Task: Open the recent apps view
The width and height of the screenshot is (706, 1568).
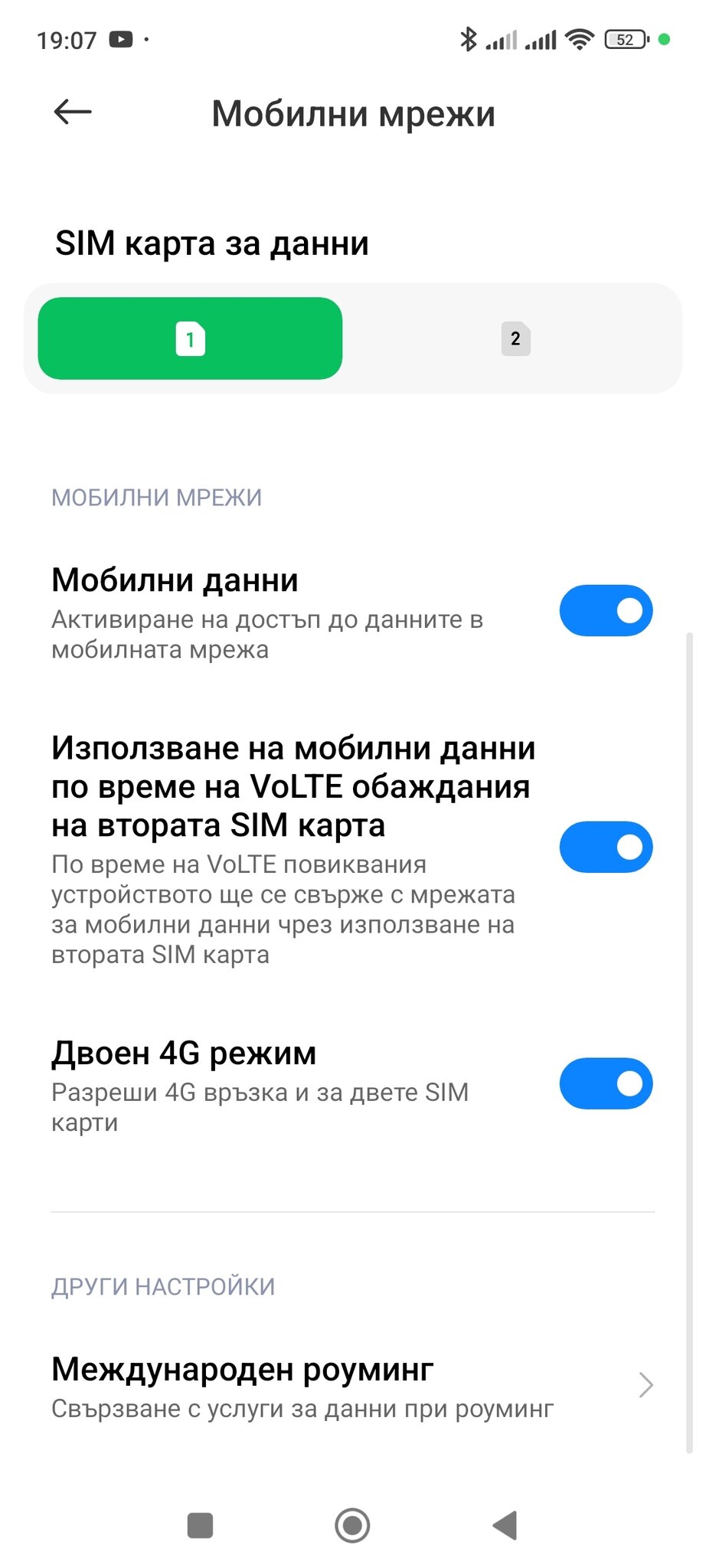Action: coord(200,1525)
